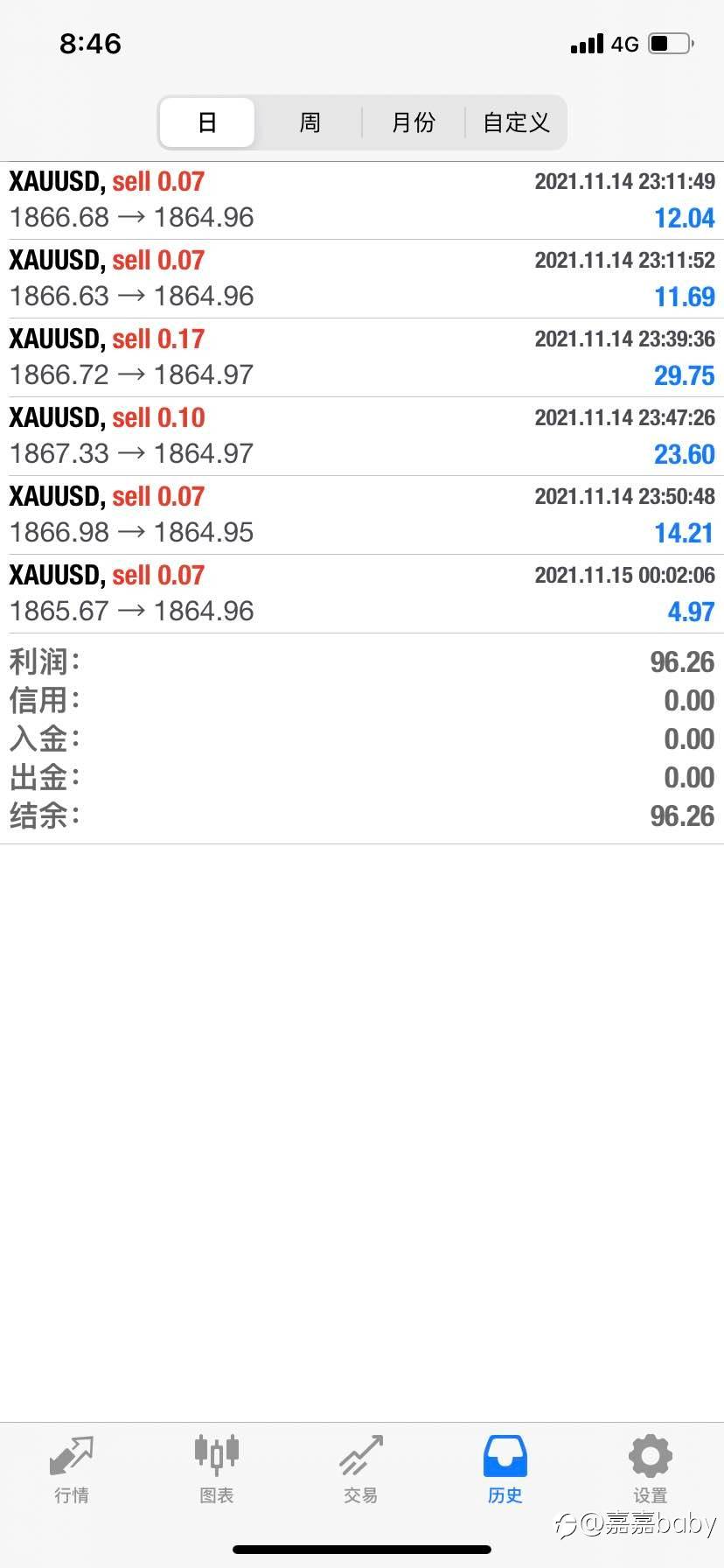
Task: Switch to the 周 (week) period tab
Action: [310, 122]
